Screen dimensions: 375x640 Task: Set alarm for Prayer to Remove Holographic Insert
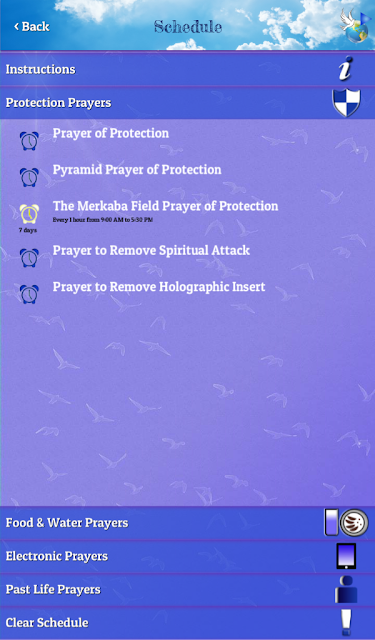click(29, 294)
